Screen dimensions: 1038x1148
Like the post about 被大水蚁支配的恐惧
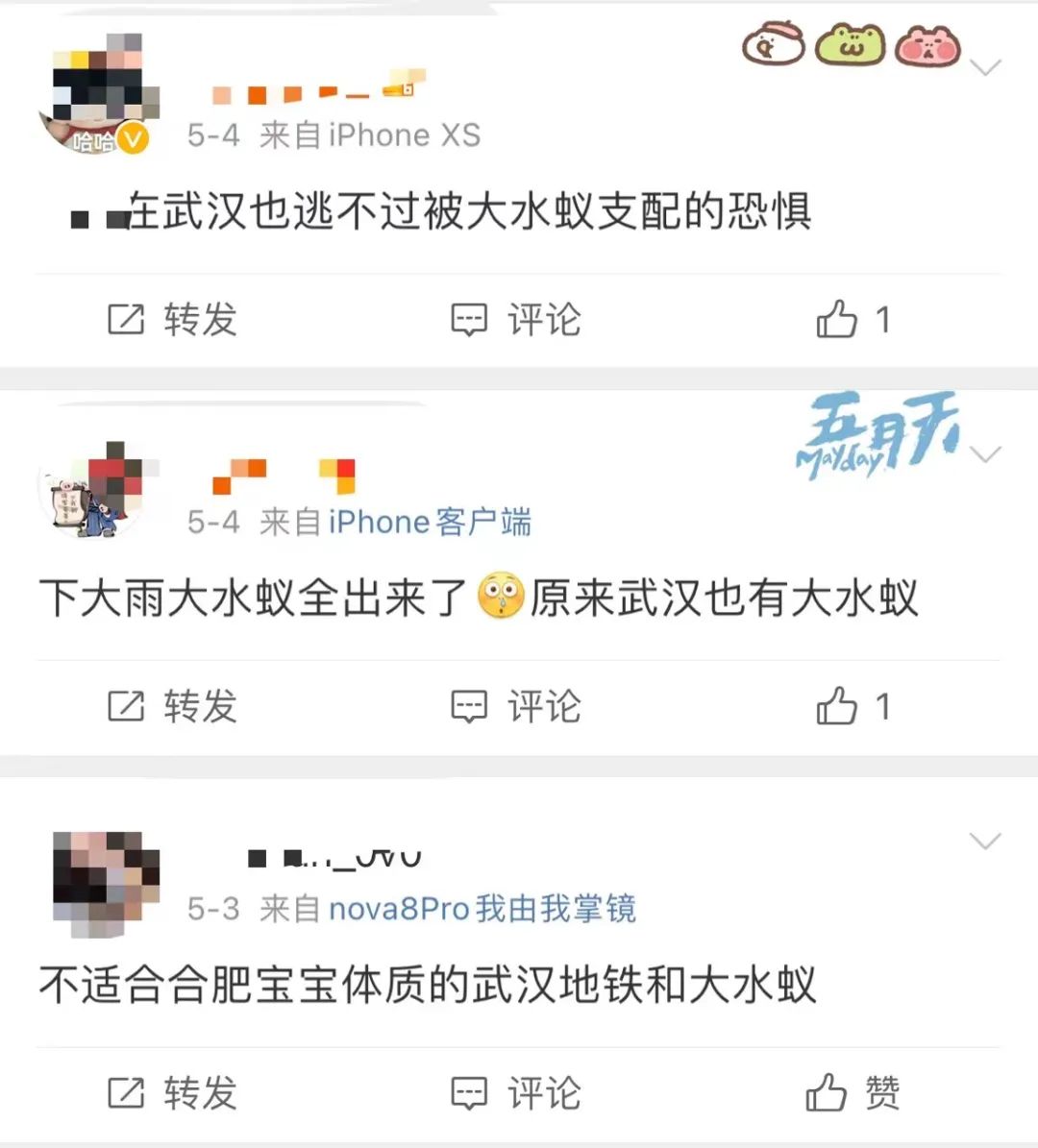pyautogui.click(x=852, y=320)
